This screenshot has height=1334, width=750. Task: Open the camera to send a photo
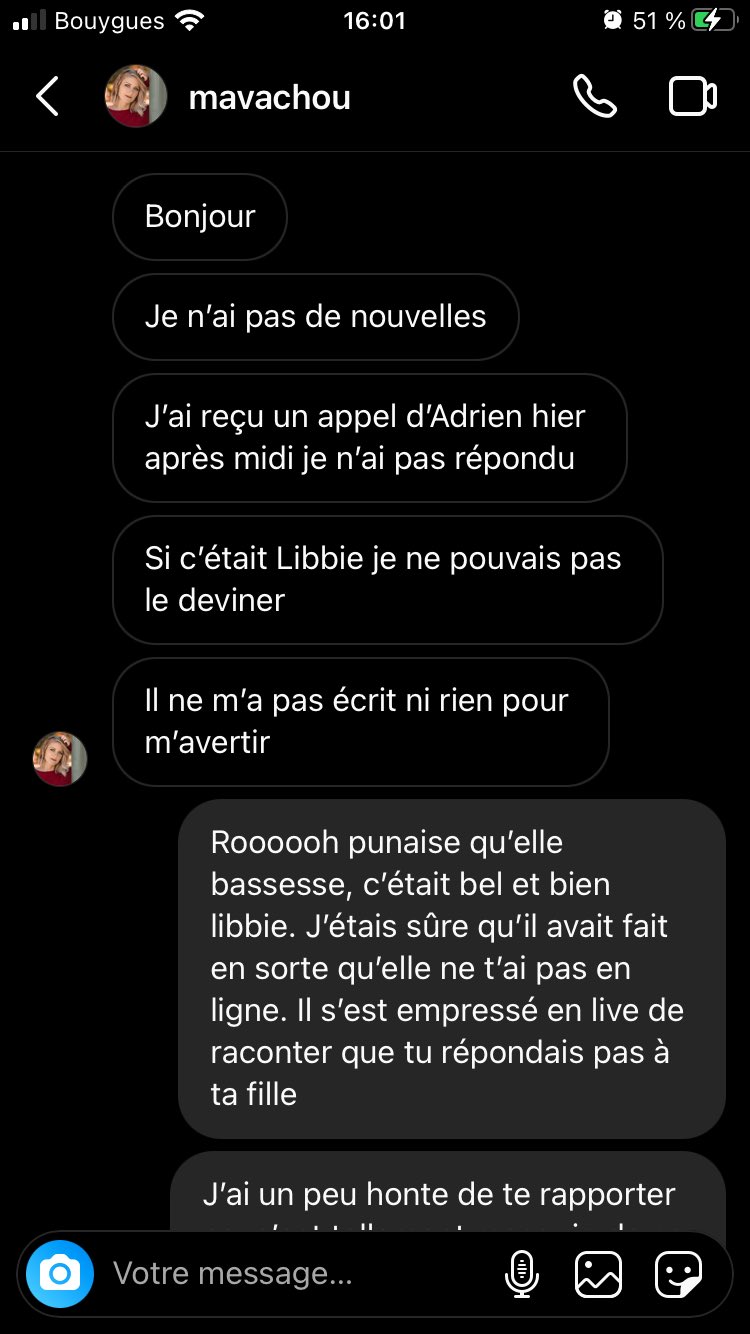point(60,1274)
